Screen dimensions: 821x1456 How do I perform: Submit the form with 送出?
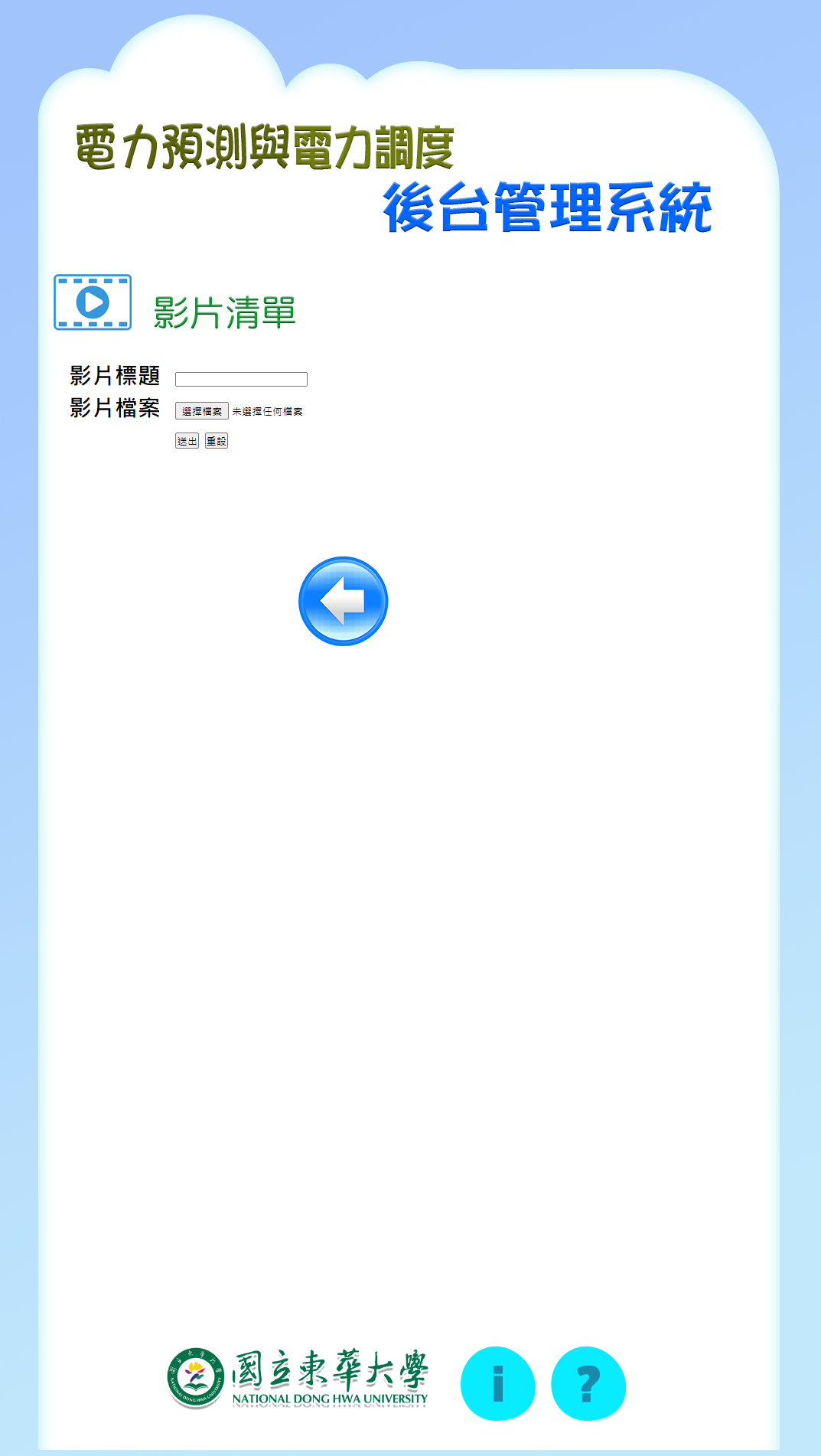click(x=187, y=441)
